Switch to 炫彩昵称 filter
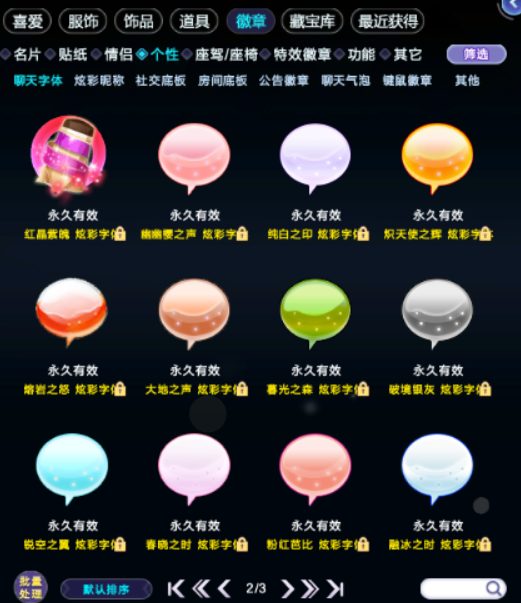Image resolution: width=521 pixels, height=603 pixels. pos(99,80)
